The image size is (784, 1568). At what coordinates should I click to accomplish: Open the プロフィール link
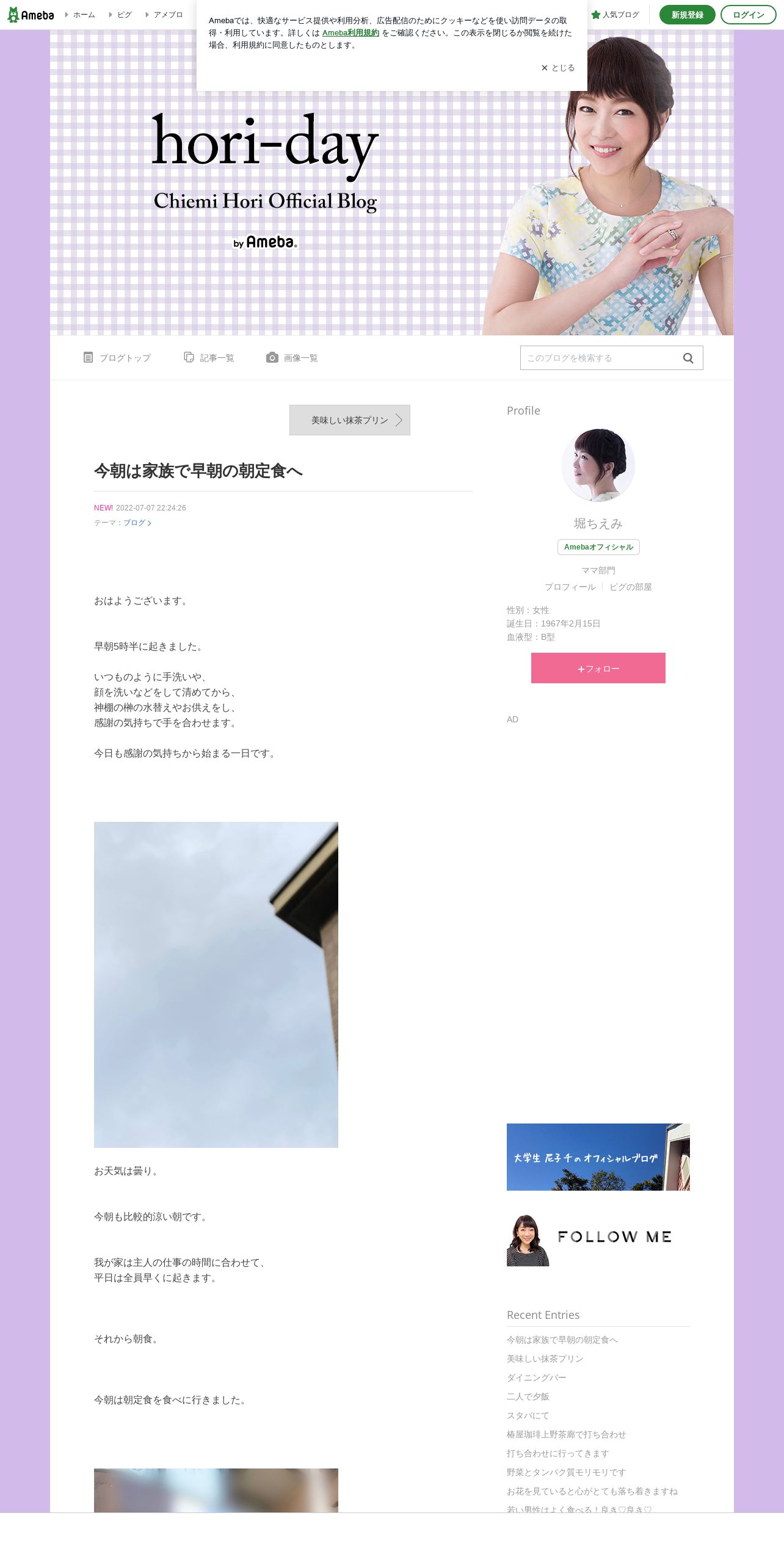[570, 587]
